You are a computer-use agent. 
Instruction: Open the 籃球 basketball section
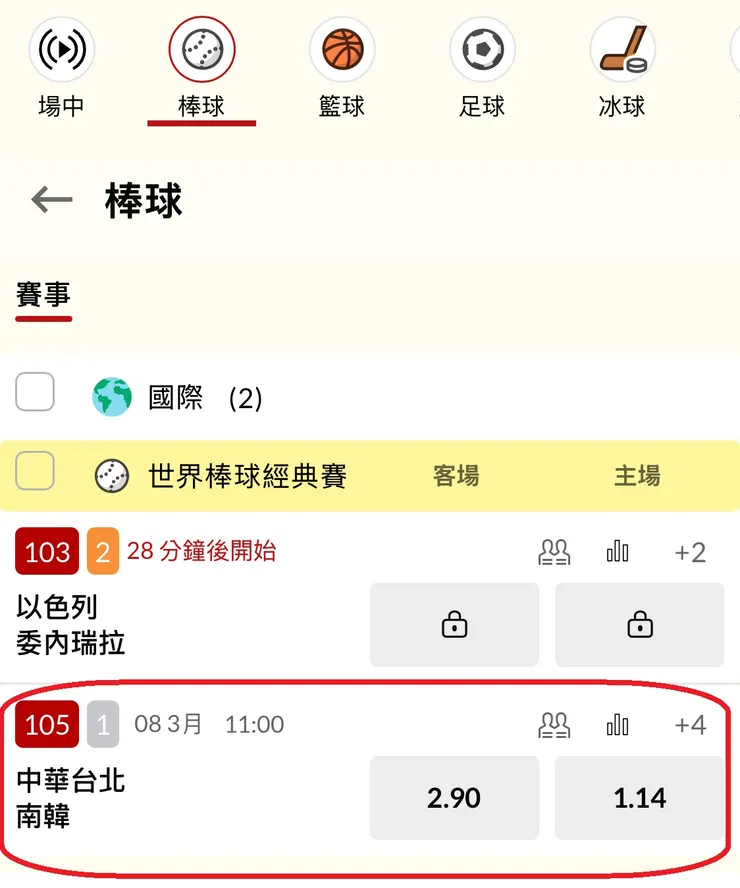tap(343, 48)
